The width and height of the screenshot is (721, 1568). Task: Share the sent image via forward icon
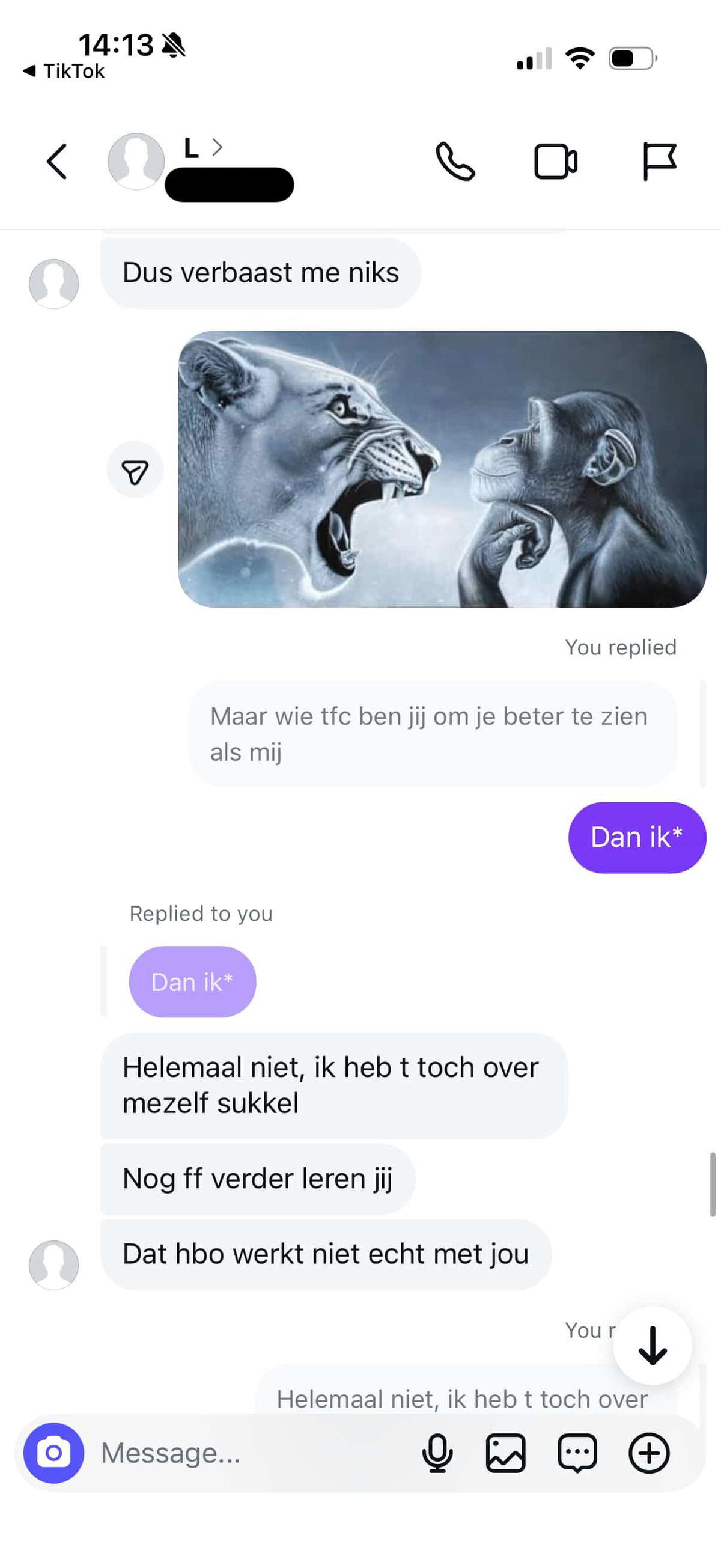(135, 471)
